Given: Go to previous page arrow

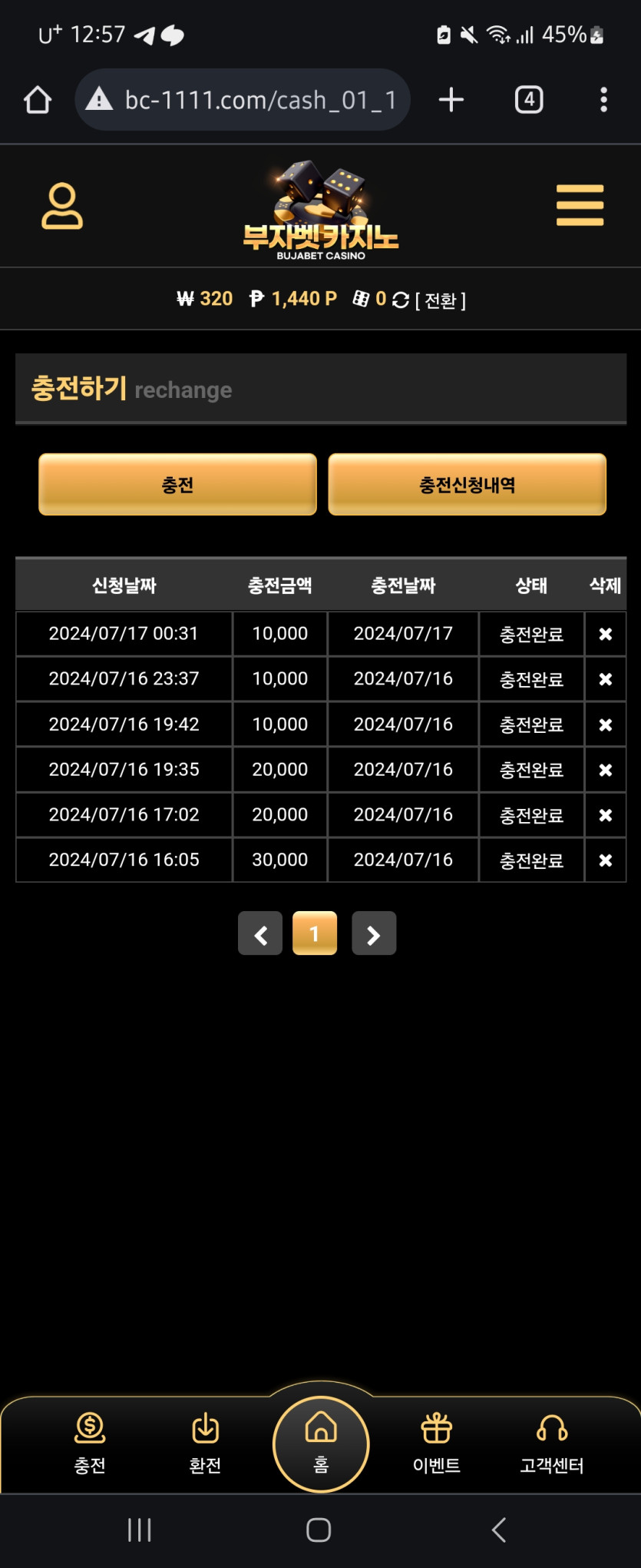Looking at the screenshot, I should (260, 933).
